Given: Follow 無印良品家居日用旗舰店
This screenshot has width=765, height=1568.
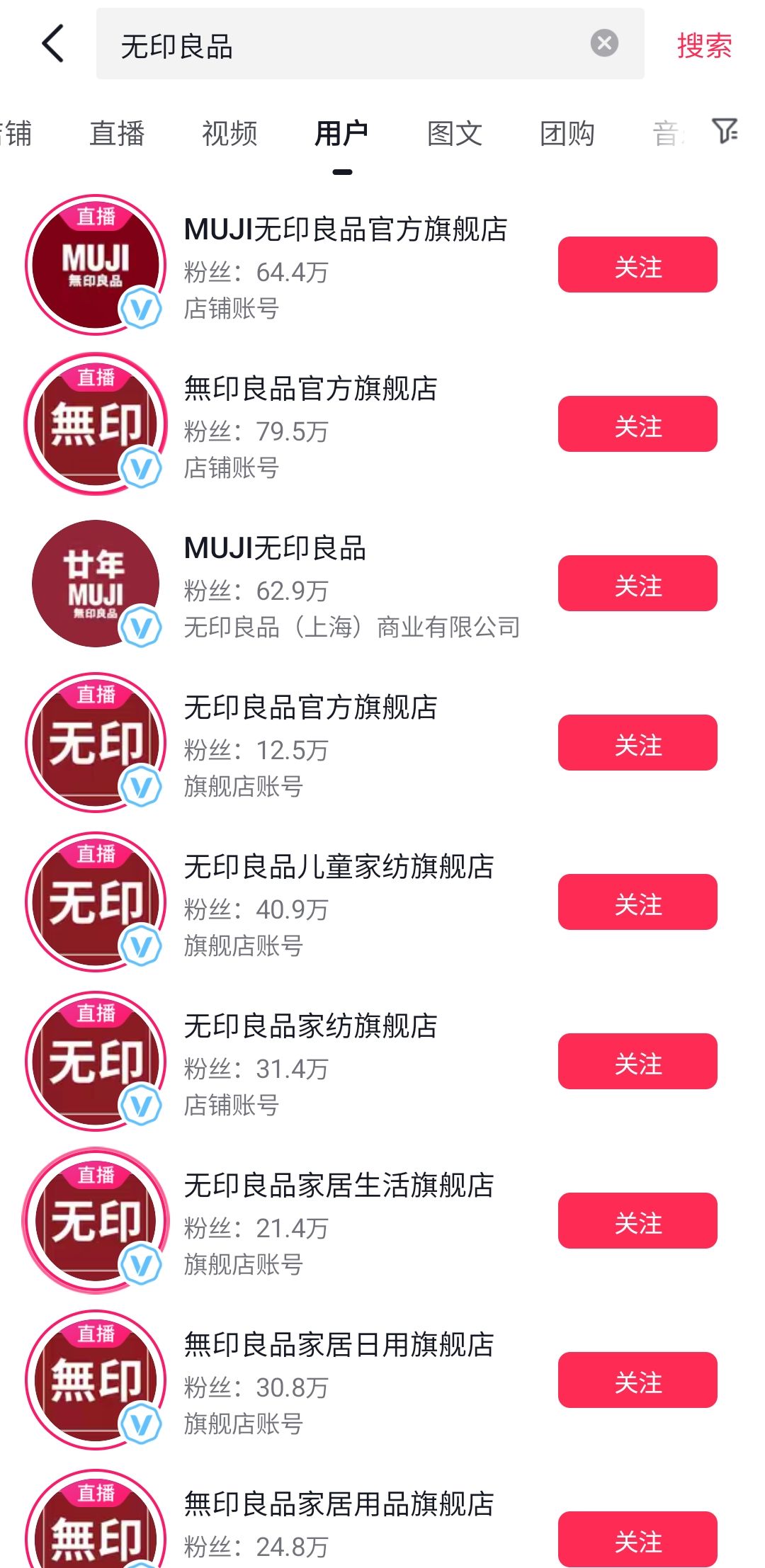Looking at the screenshot, I should click(637, 1380).
